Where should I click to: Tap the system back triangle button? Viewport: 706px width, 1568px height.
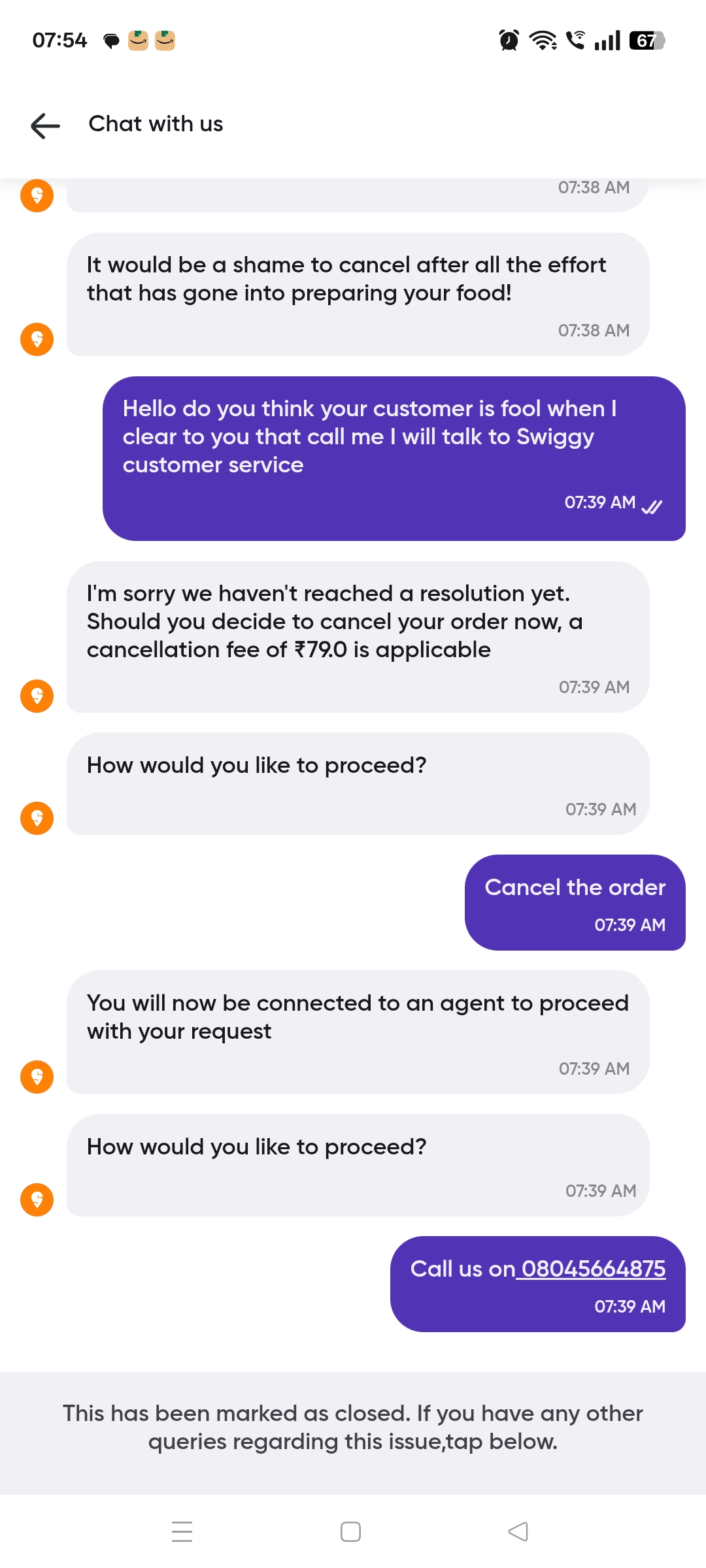coord(518,1531)
